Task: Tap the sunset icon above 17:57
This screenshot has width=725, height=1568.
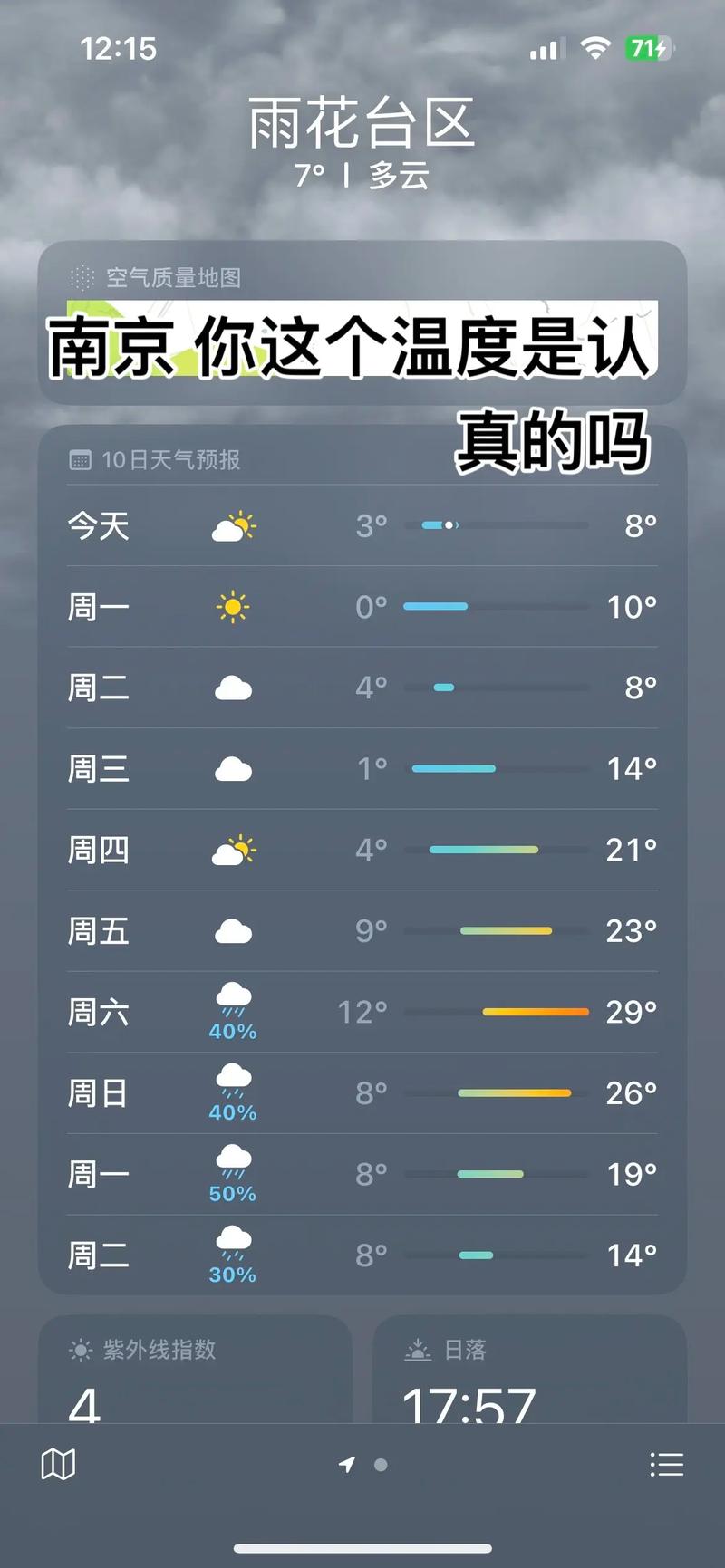Action: pos(419,1349)
